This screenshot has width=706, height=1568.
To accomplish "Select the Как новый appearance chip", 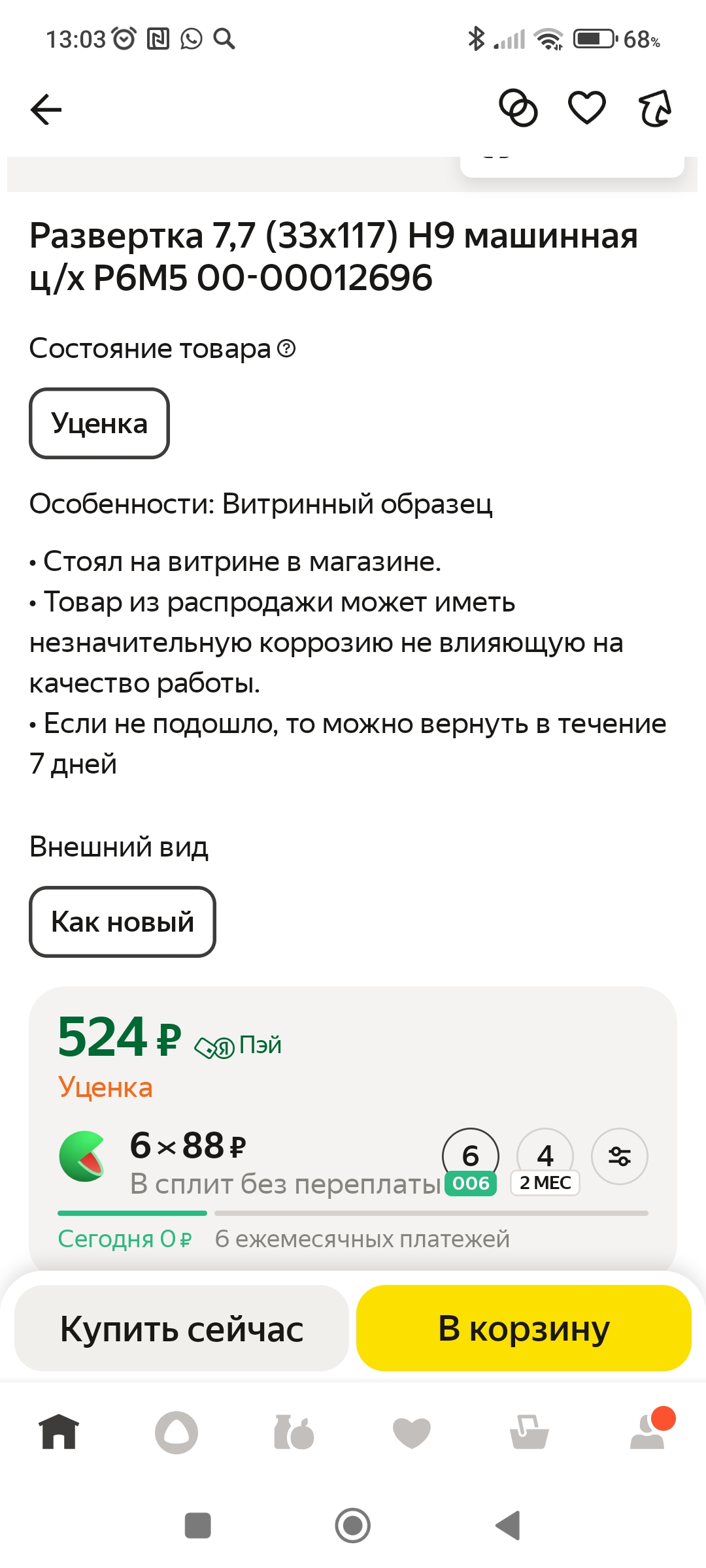I will pos(122,922).
